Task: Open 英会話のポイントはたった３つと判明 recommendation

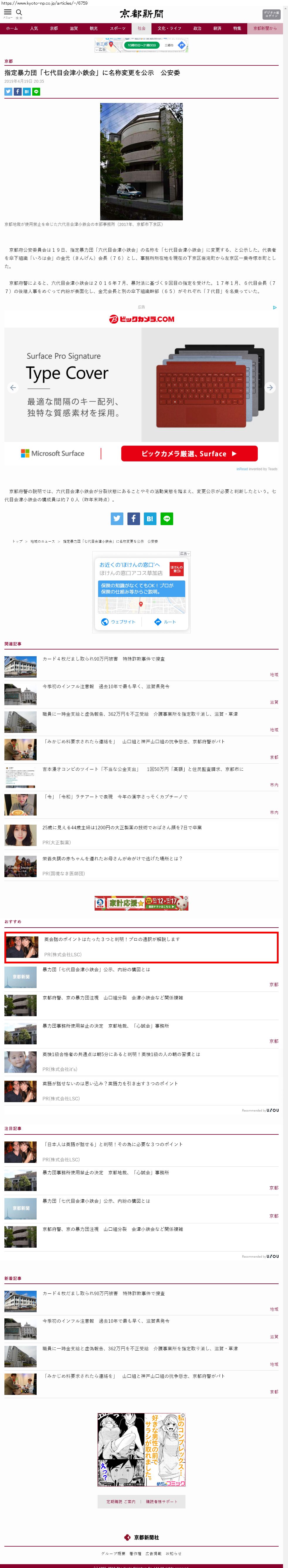Action: point(112,939)
